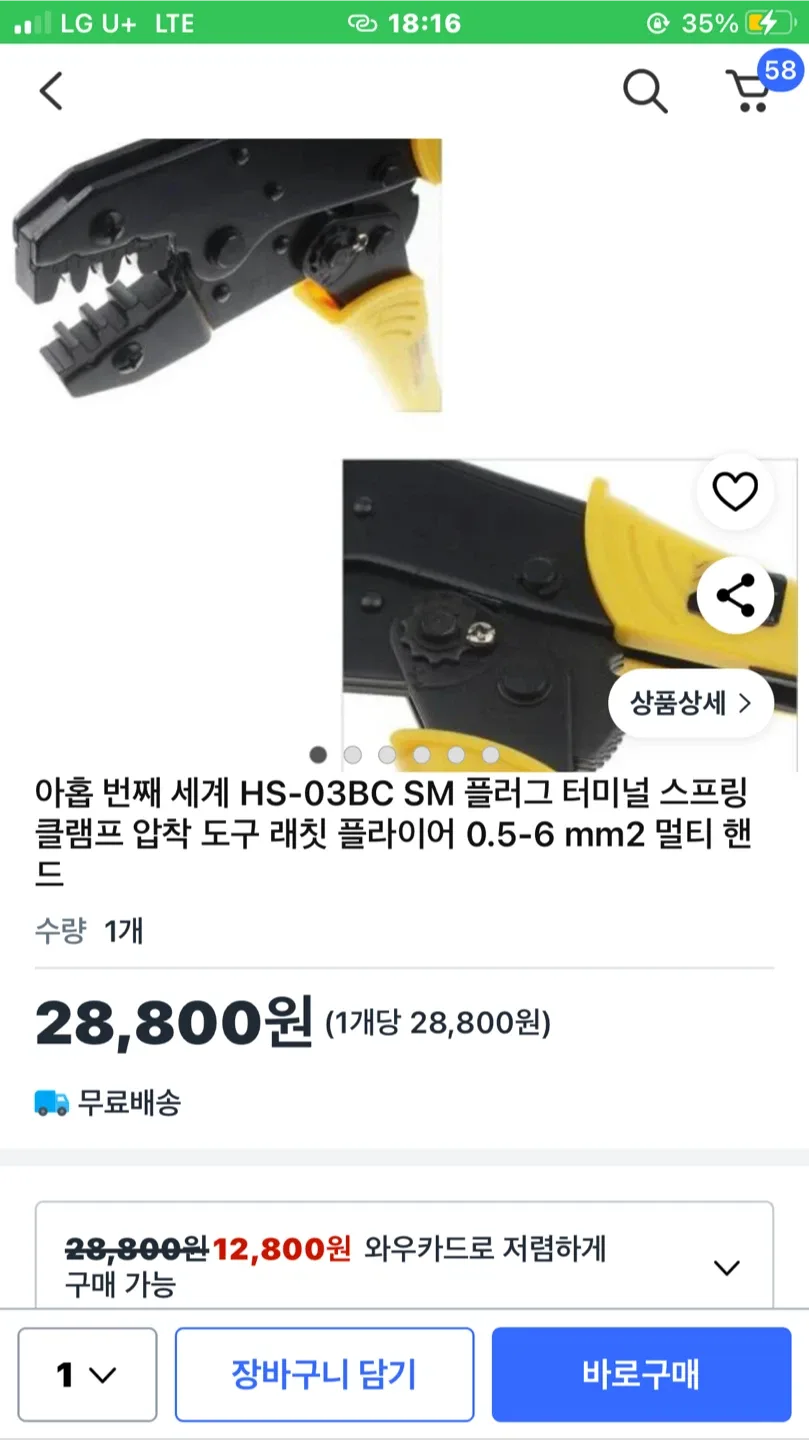809x1440 pixels.
Task: Buy now with 바로구매
Action: (641, 1375)
